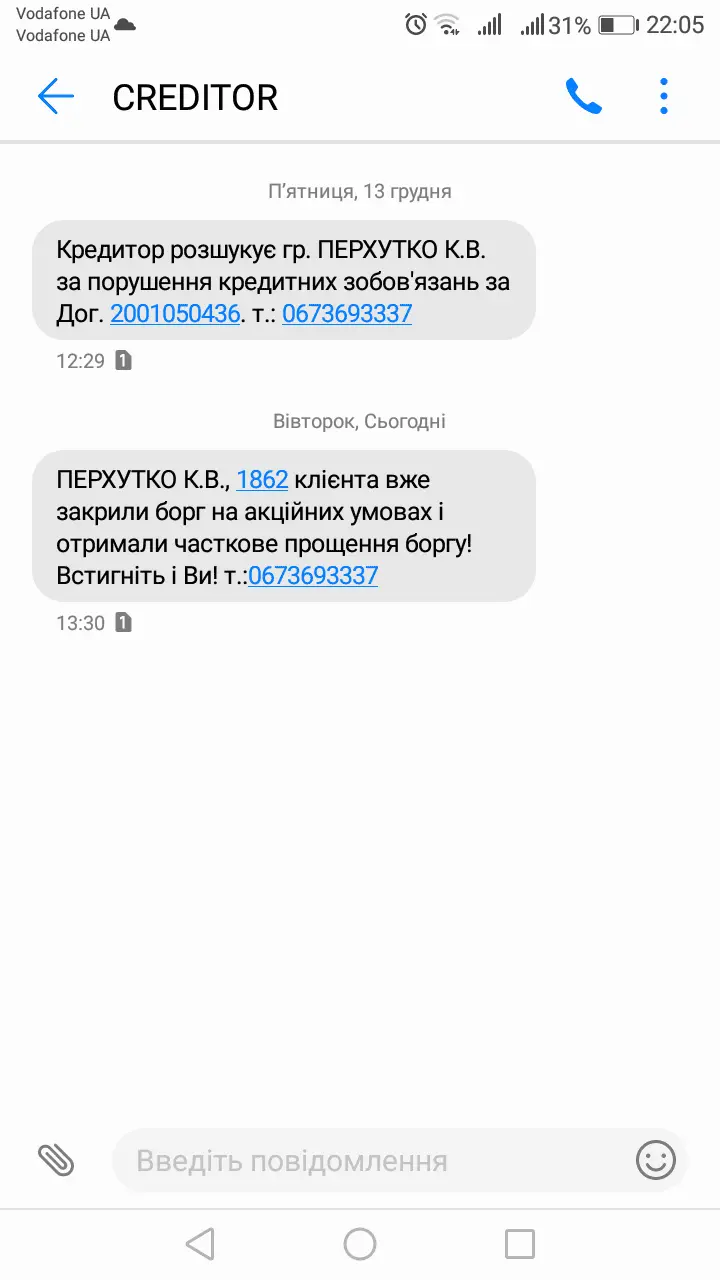Focus the message input field
The image size is (720, 1280).
pyautogui.click(x=370, y=1161)
